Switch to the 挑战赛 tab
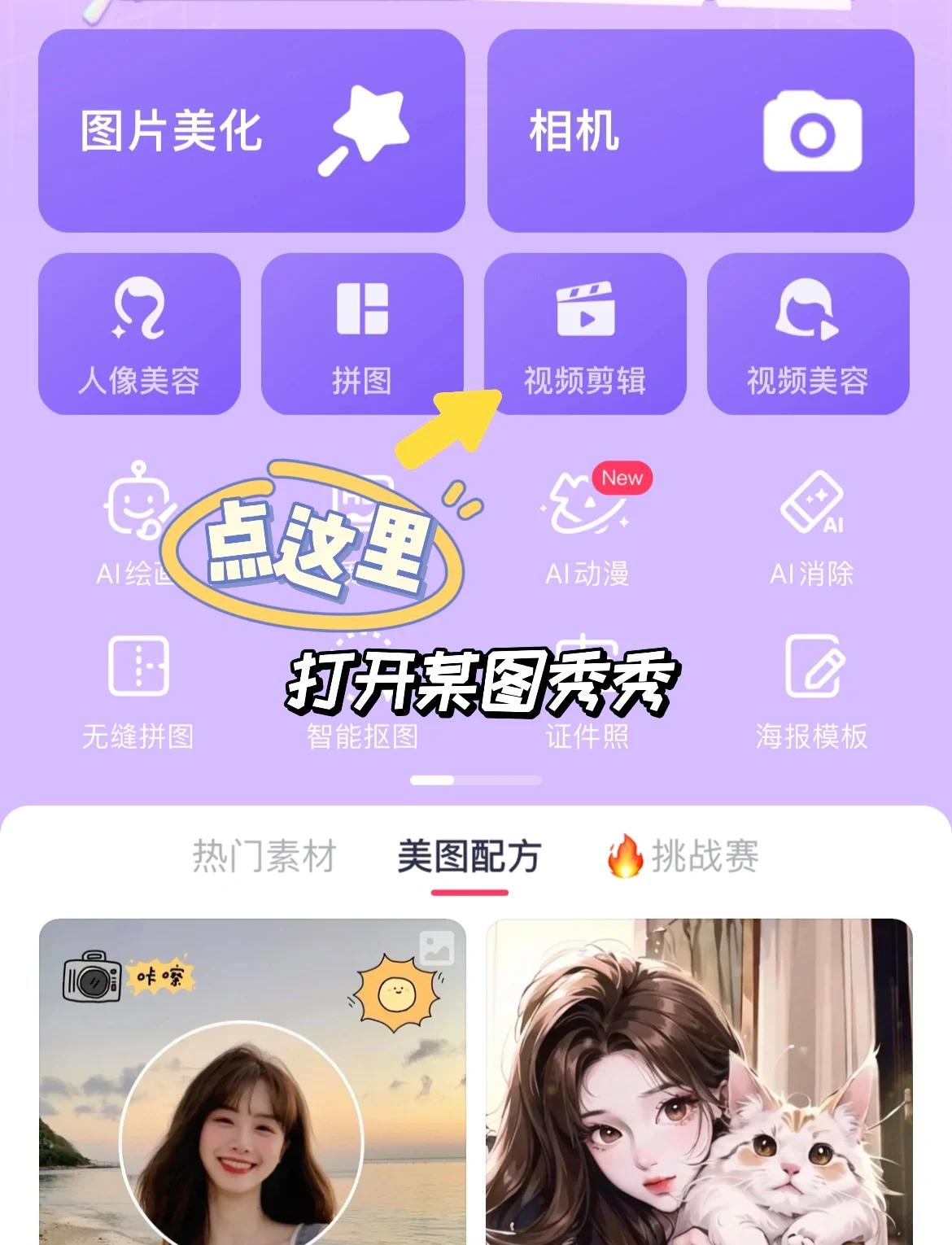 click(x=683, y=856)
